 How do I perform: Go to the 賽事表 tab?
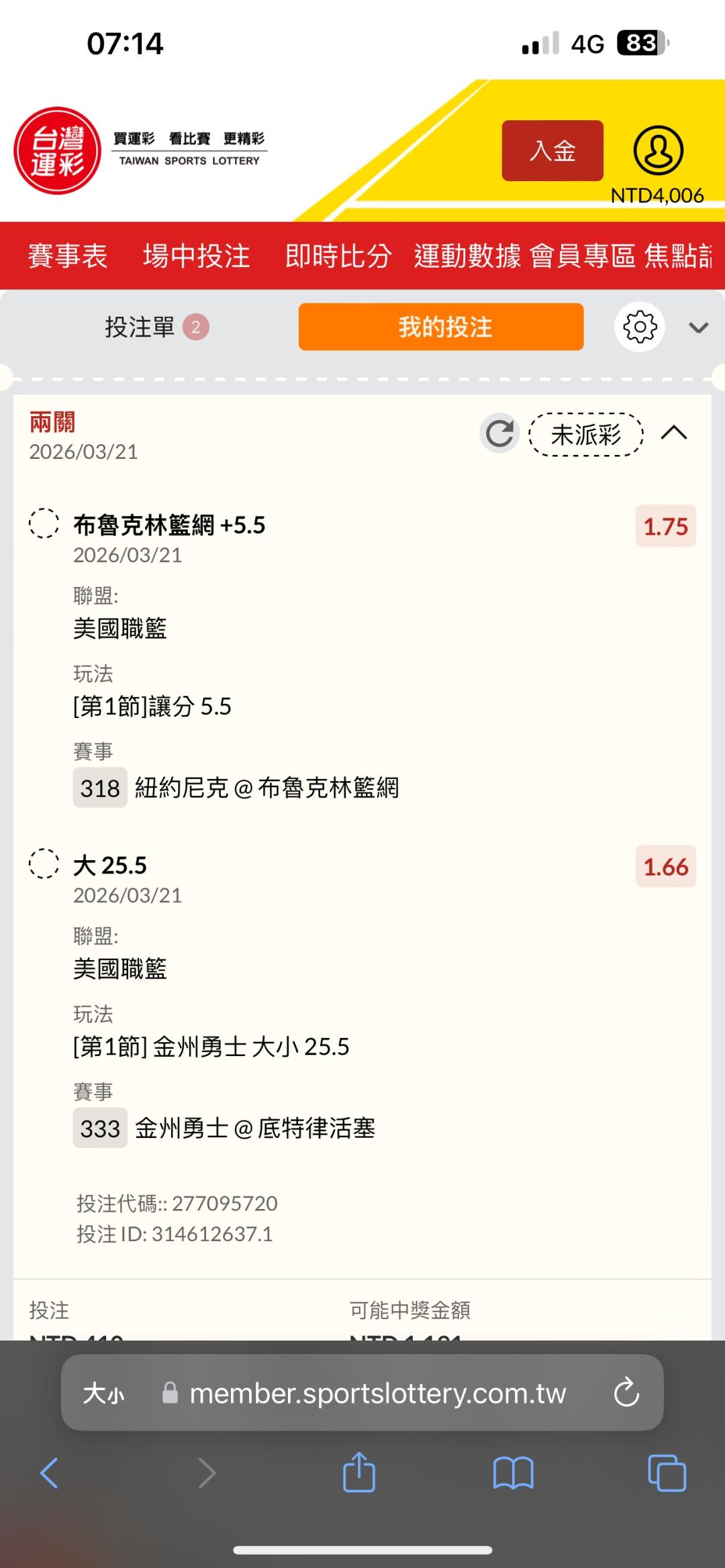pyautogui.click(x=68, y=256)
